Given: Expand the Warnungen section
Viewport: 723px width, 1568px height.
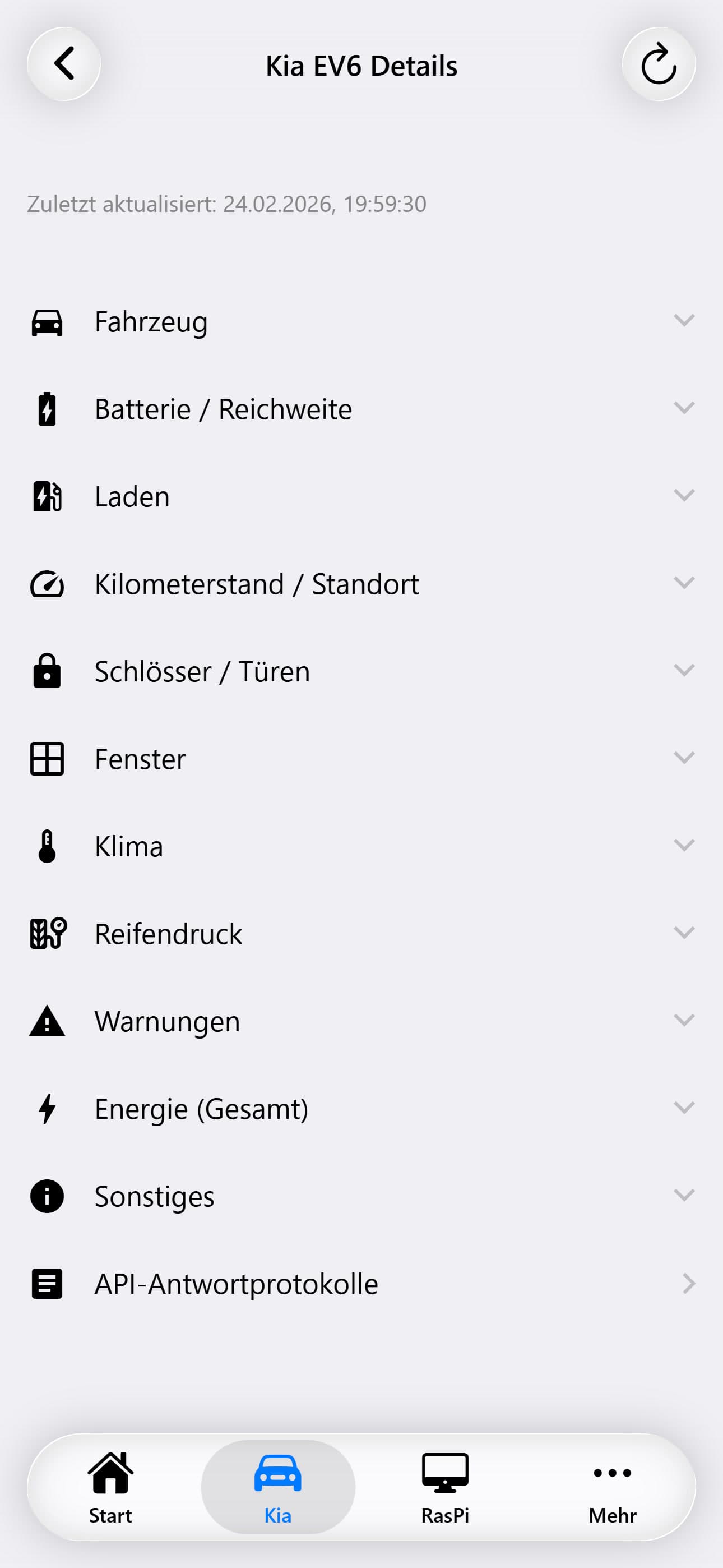Looking at the screenshot, I should (x=361, y=1021).
